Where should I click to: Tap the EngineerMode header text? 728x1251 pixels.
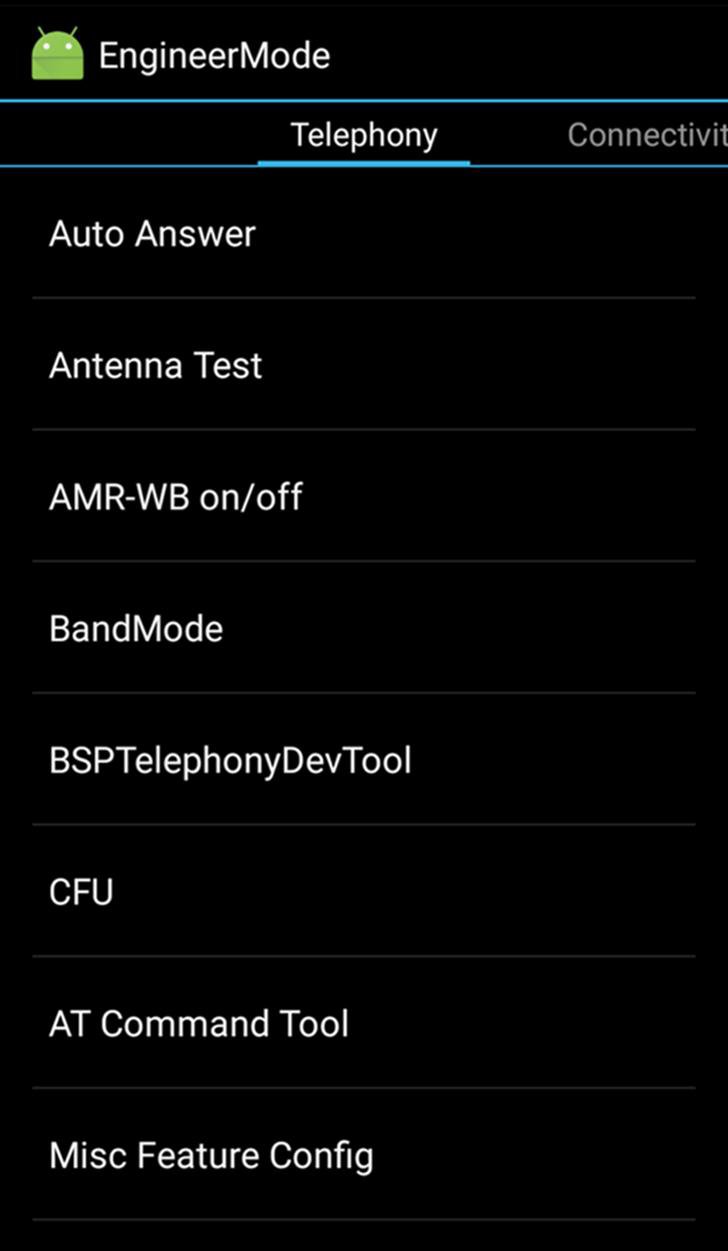213,54
